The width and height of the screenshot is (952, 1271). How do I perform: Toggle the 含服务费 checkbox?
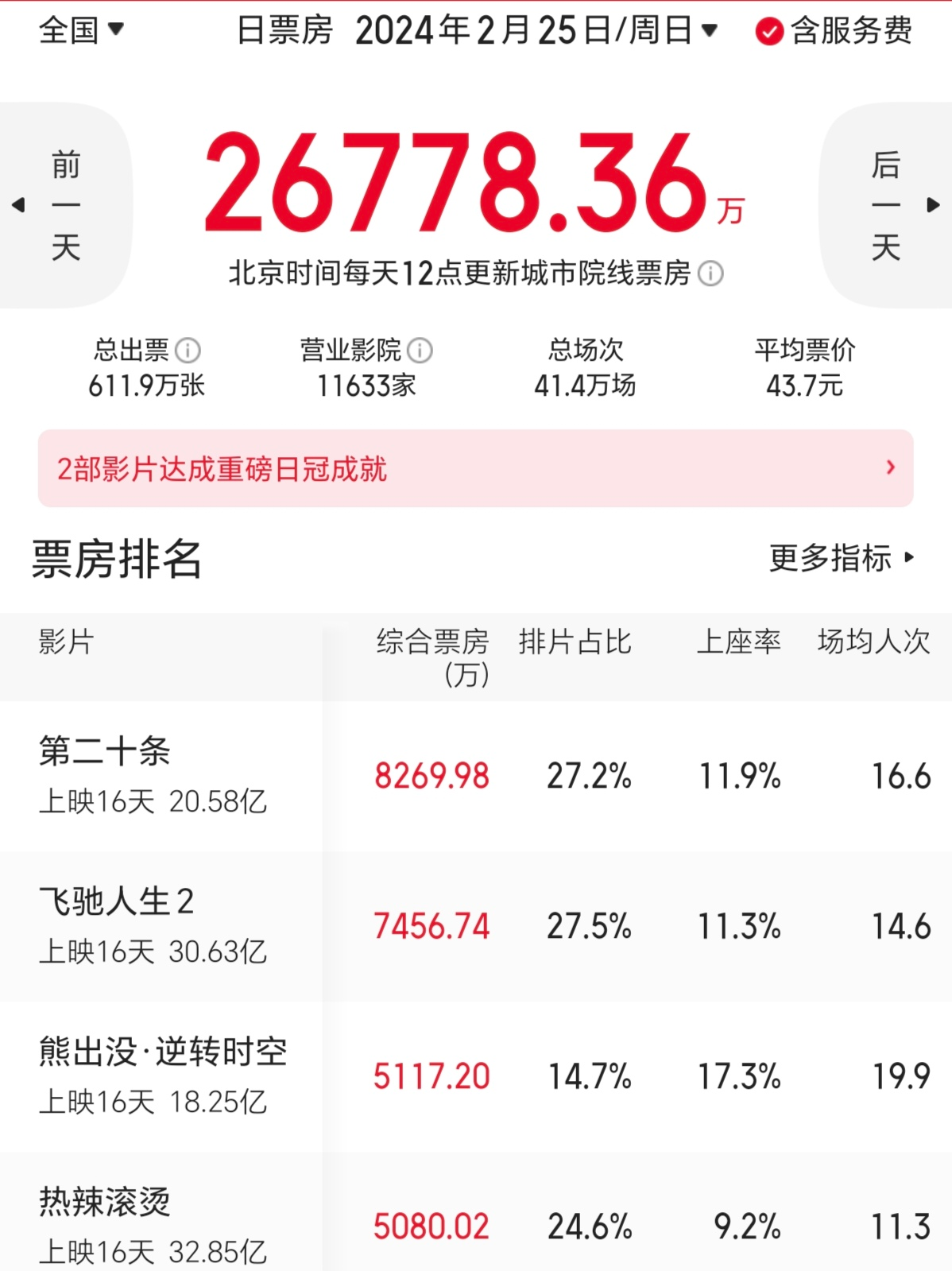point(768,32)
